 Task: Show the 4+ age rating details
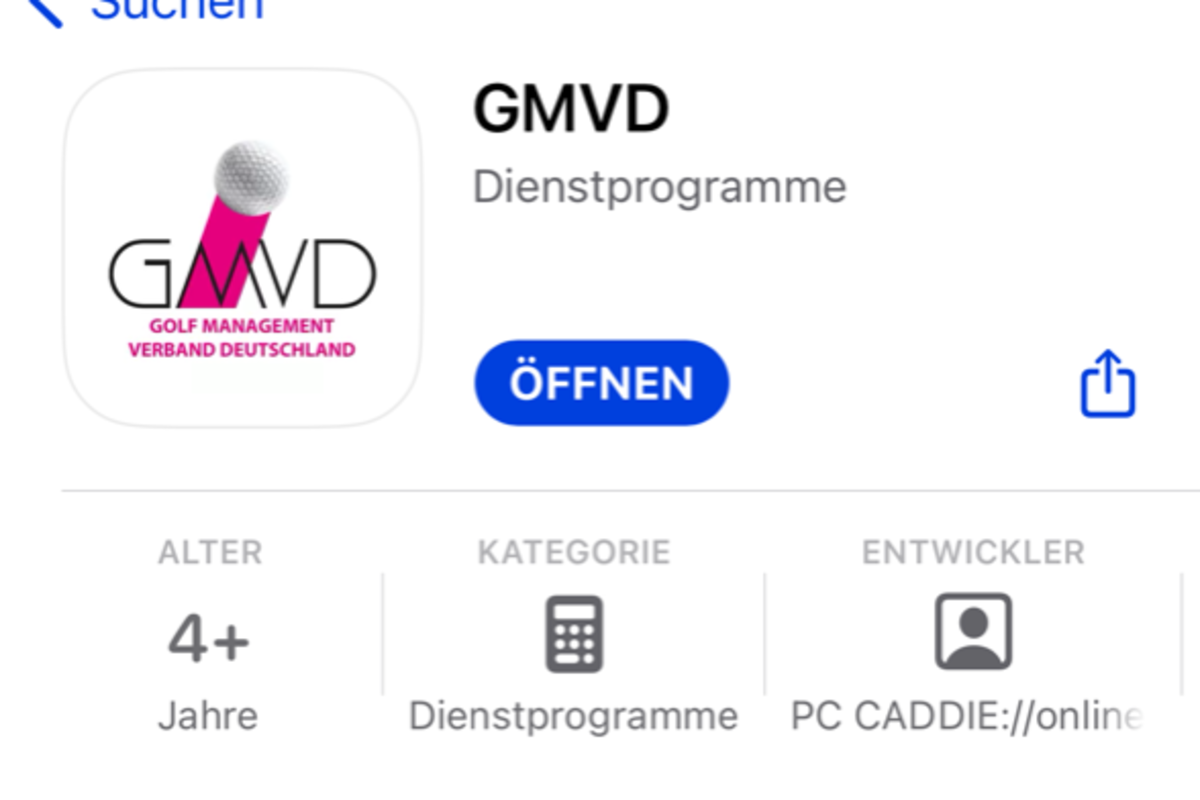(208, 640)
